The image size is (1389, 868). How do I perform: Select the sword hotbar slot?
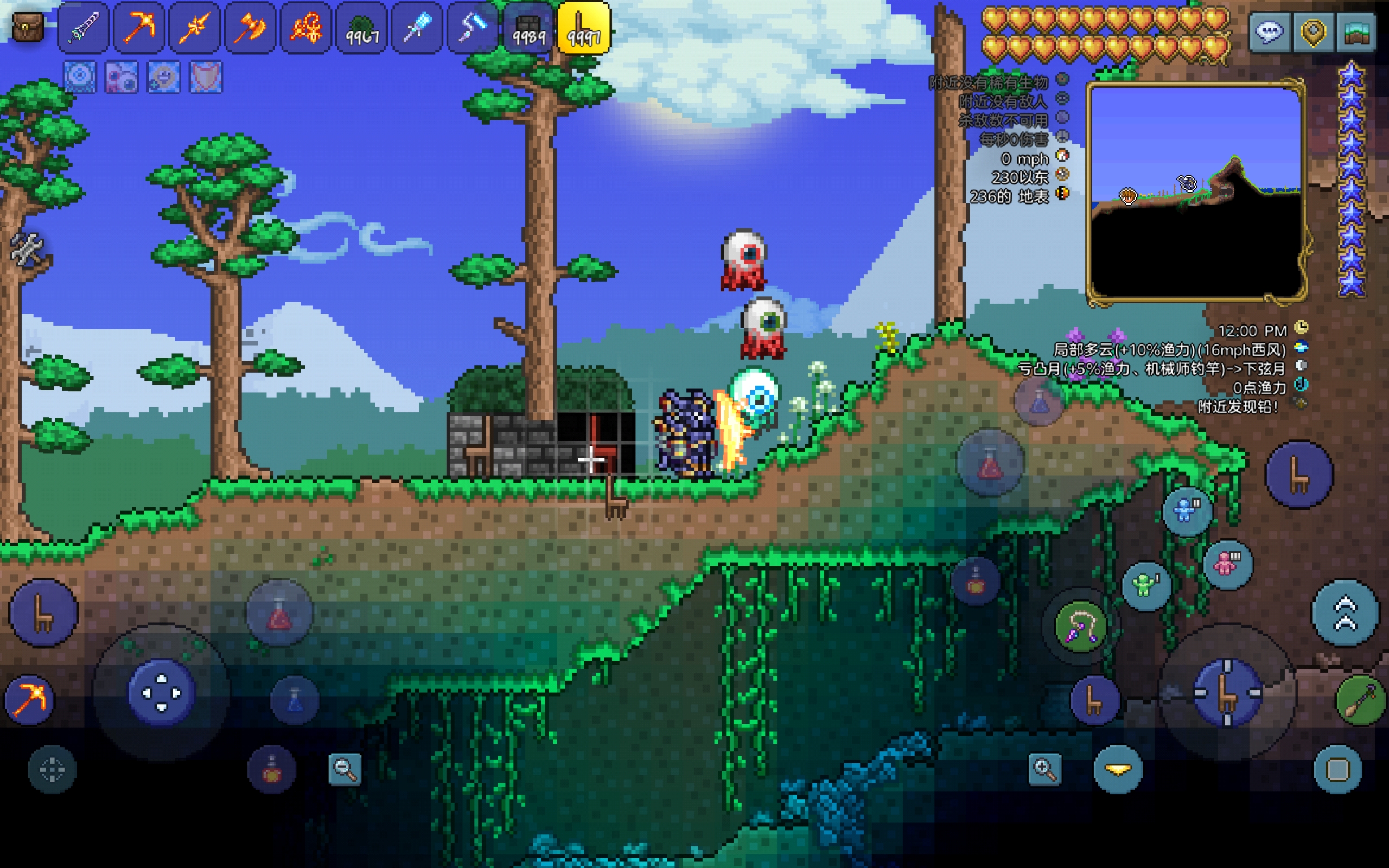point(84,28)
